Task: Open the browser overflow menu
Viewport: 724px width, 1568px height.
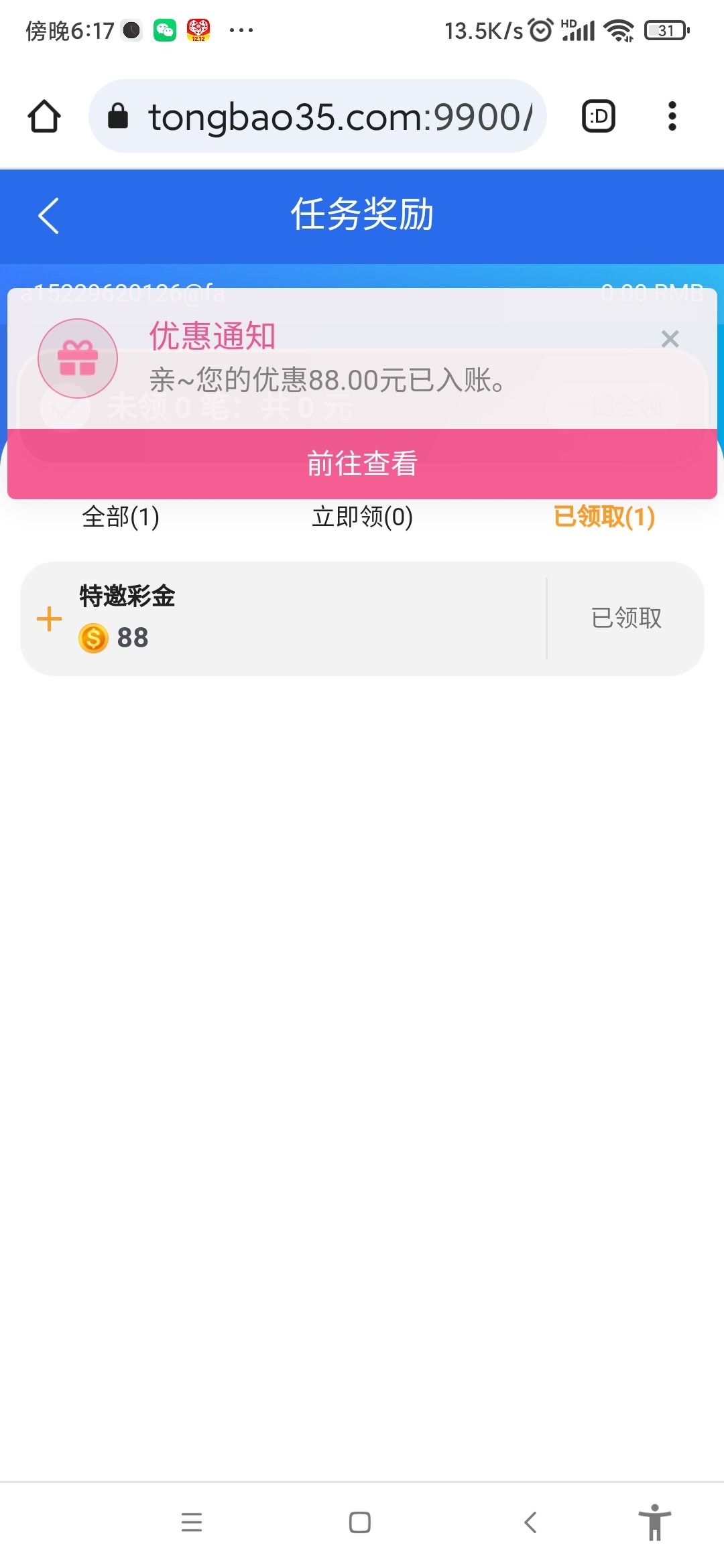Action: pos(672,117)
